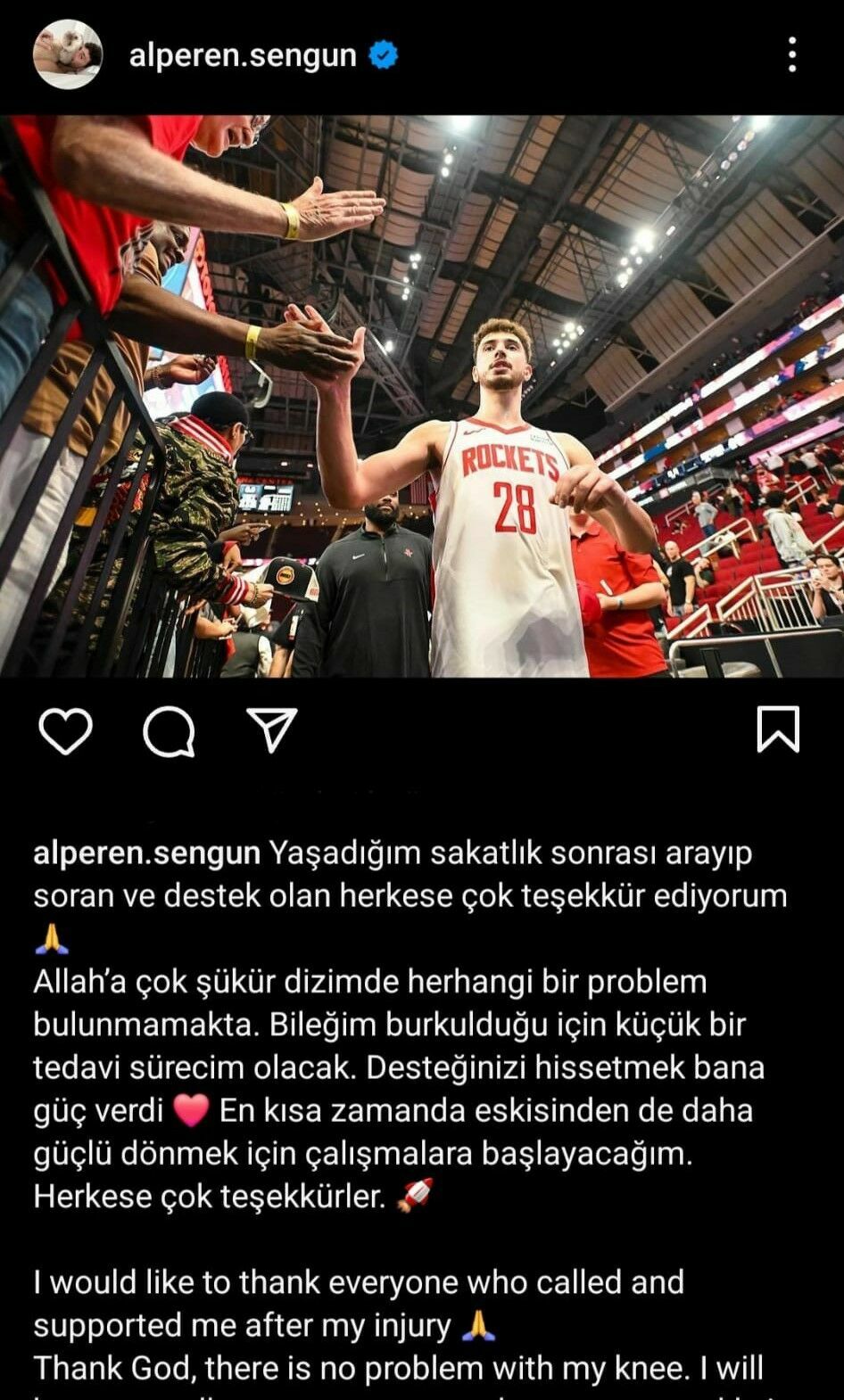Tap the alperen.sengun username in the caption
This screenshot has width=844, height=1400.
tap(146, 852)
